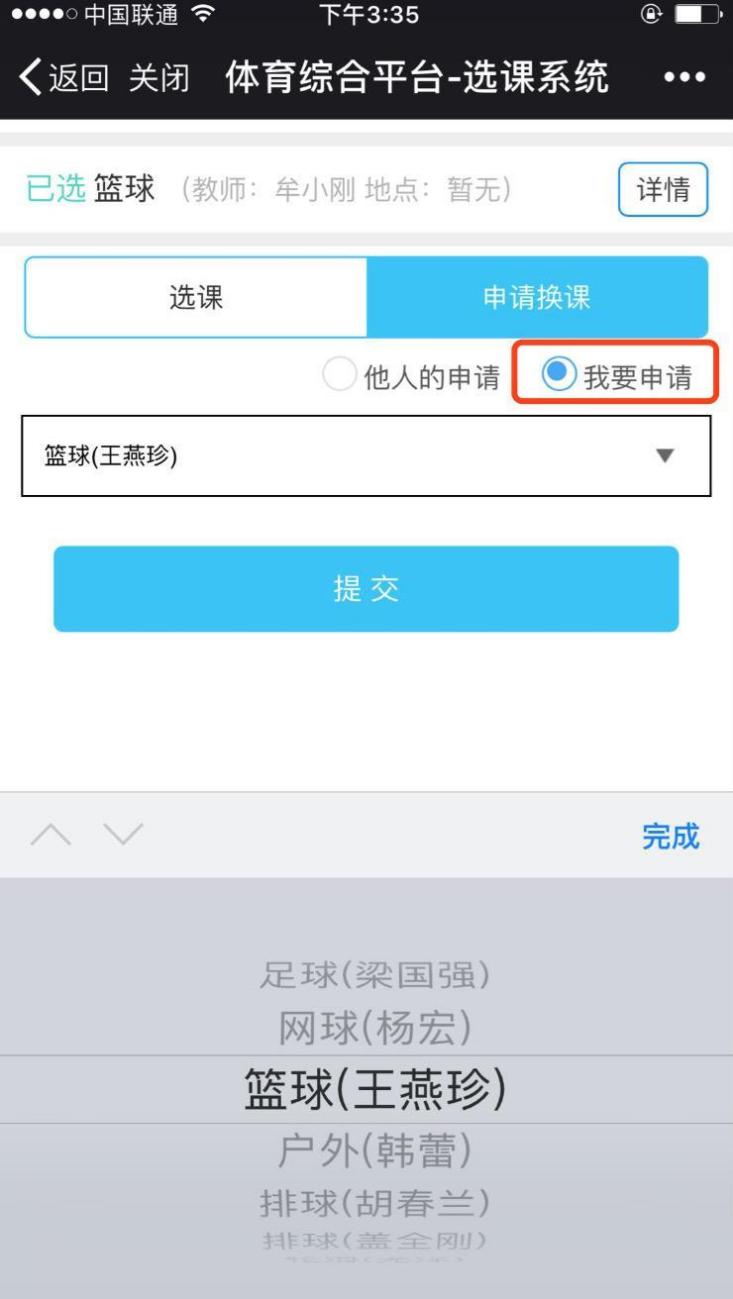Switch to the 申请换课 tab
Image resolution: width=733 pixels, height=1299 pixels.
point(537,297)
